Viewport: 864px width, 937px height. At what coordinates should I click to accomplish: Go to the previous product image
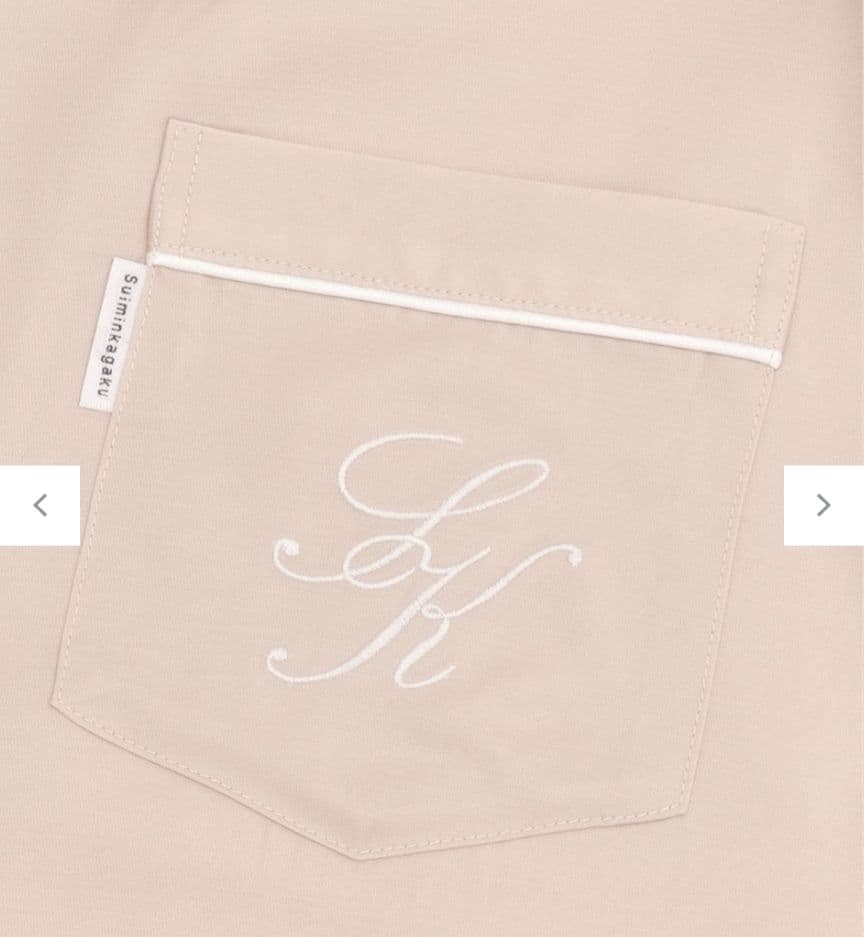click(x=40, y=505)
